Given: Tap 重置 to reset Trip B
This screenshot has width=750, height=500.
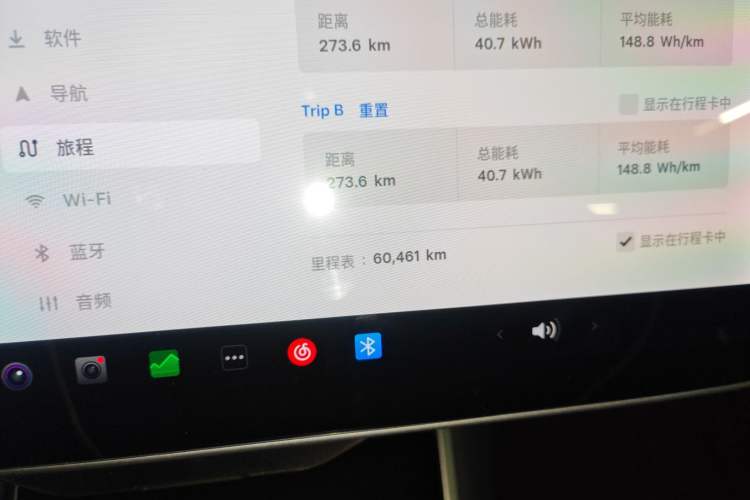Looking at the screenshot, I should [374, 111].
